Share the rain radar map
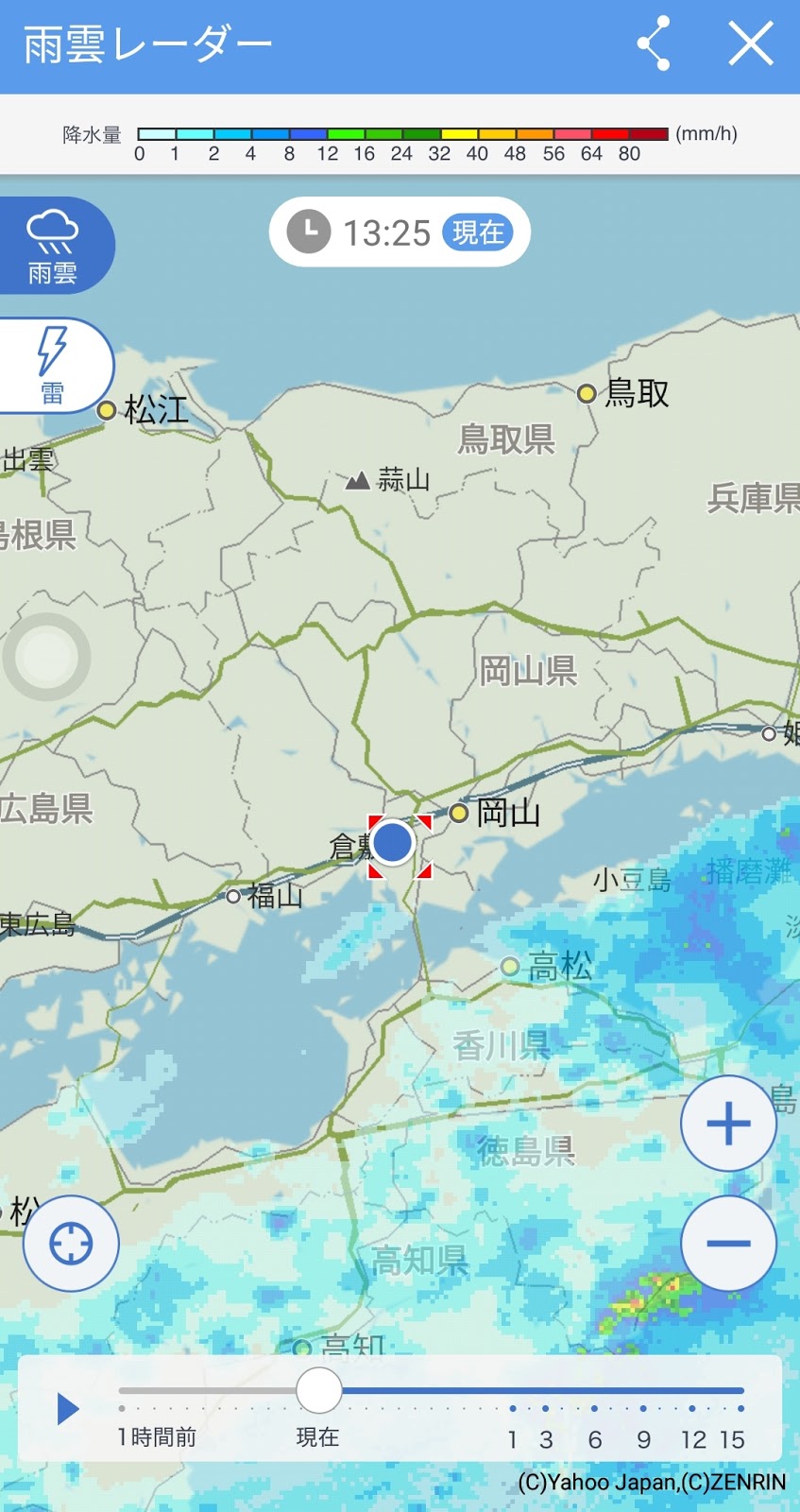 click(654, 43)
